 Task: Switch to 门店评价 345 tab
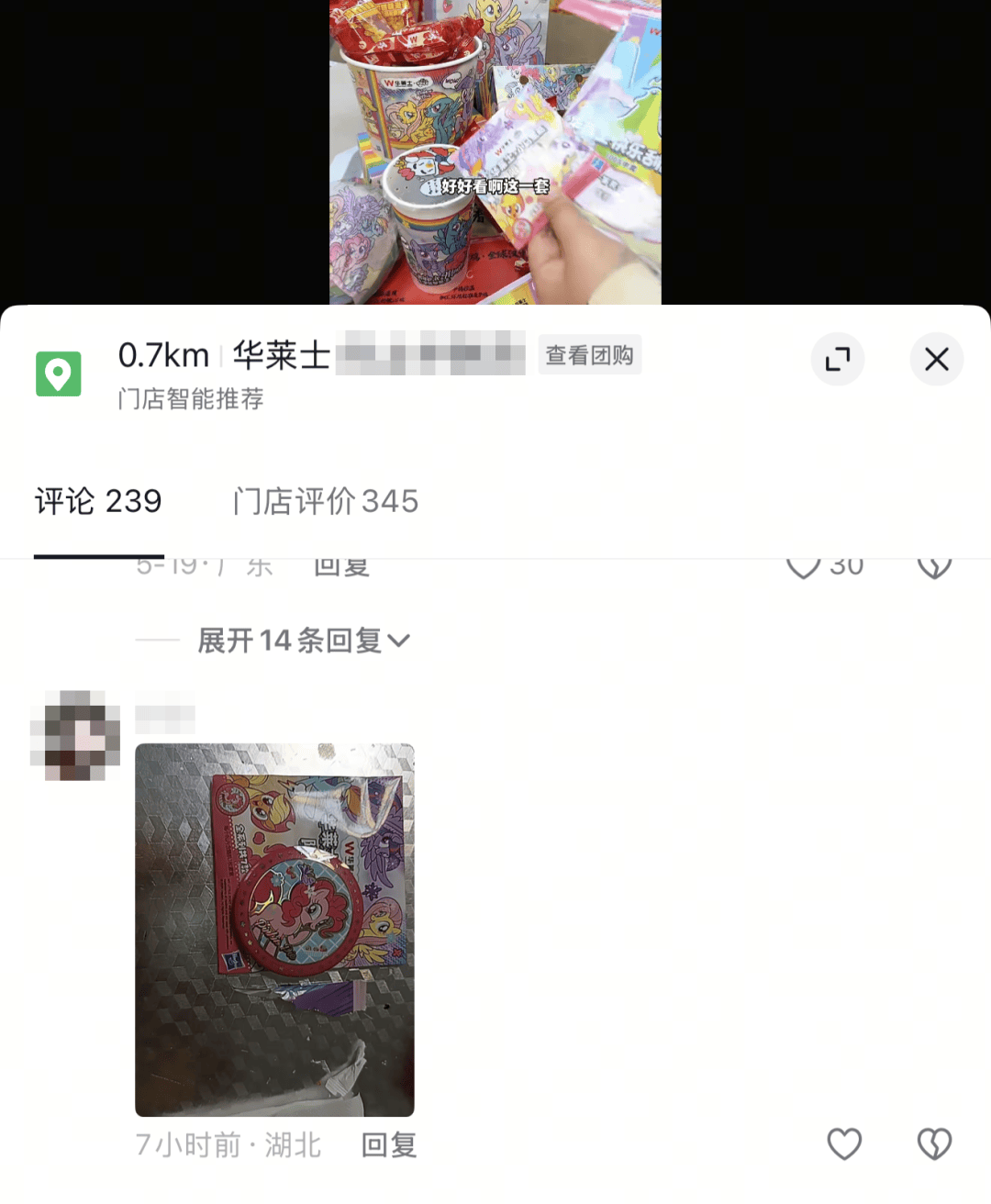coord(326,501)
